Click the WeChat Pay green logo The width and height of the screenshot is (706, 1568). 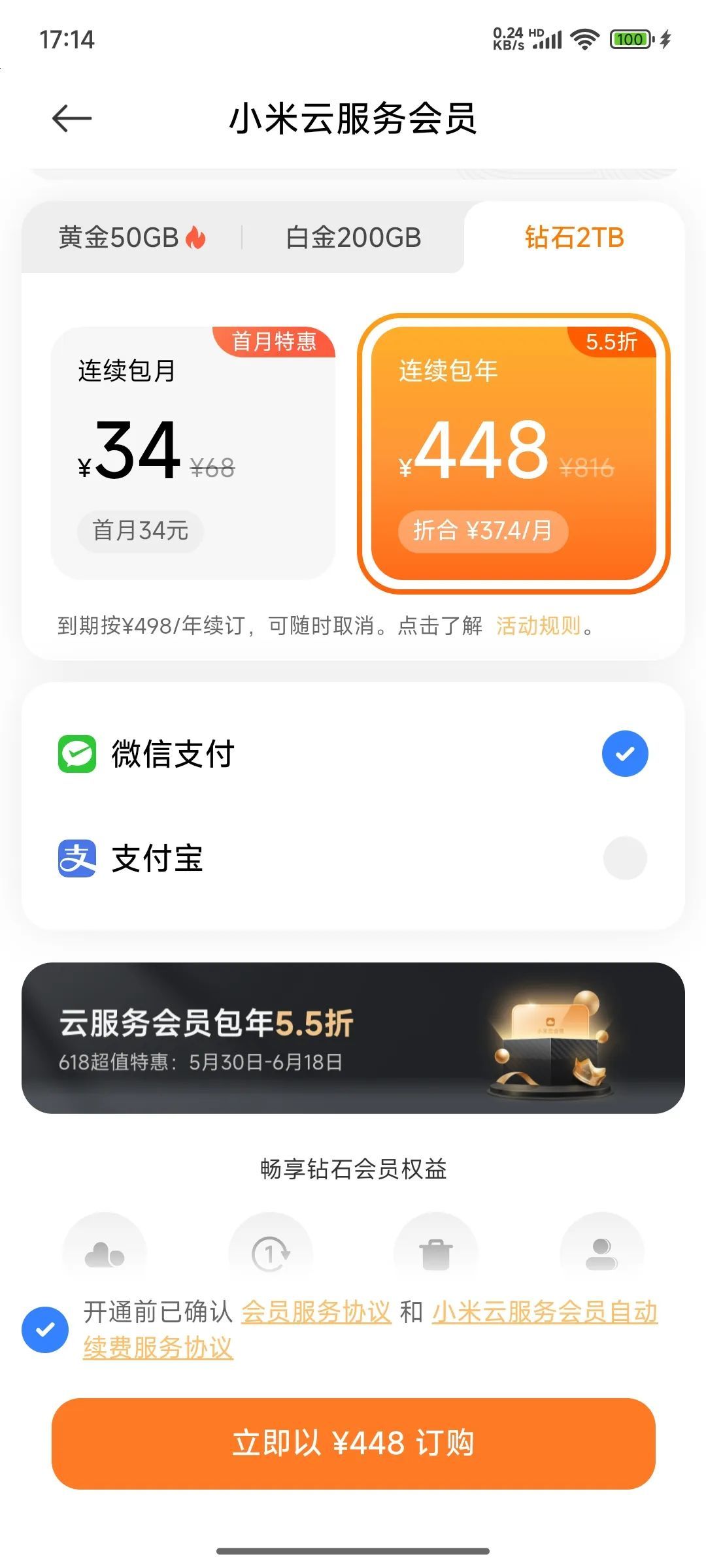coord(77,753)
